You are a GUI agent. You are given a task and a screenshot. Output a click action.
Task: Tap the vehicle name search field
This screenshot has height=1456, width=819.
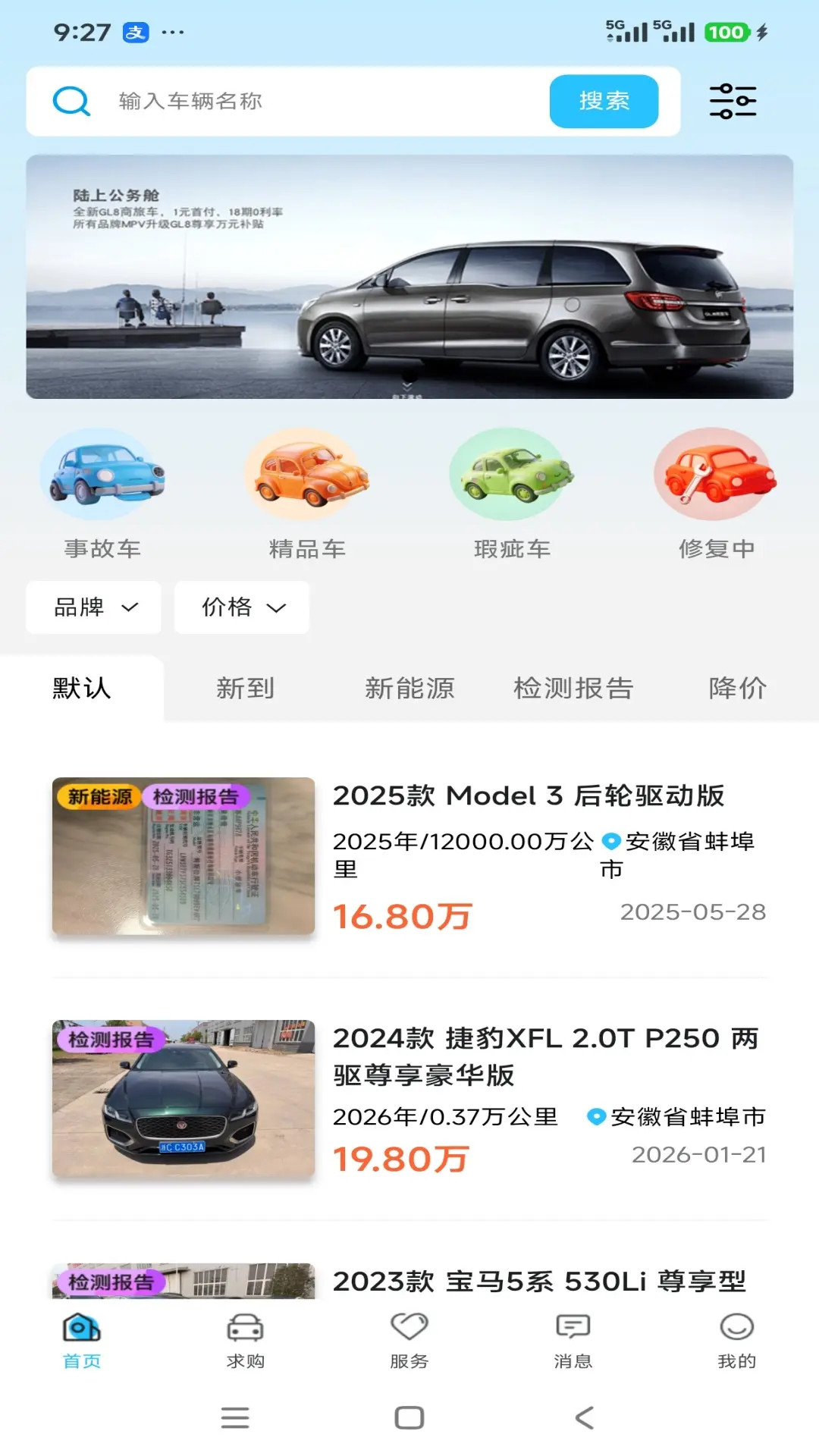(330, 101)
